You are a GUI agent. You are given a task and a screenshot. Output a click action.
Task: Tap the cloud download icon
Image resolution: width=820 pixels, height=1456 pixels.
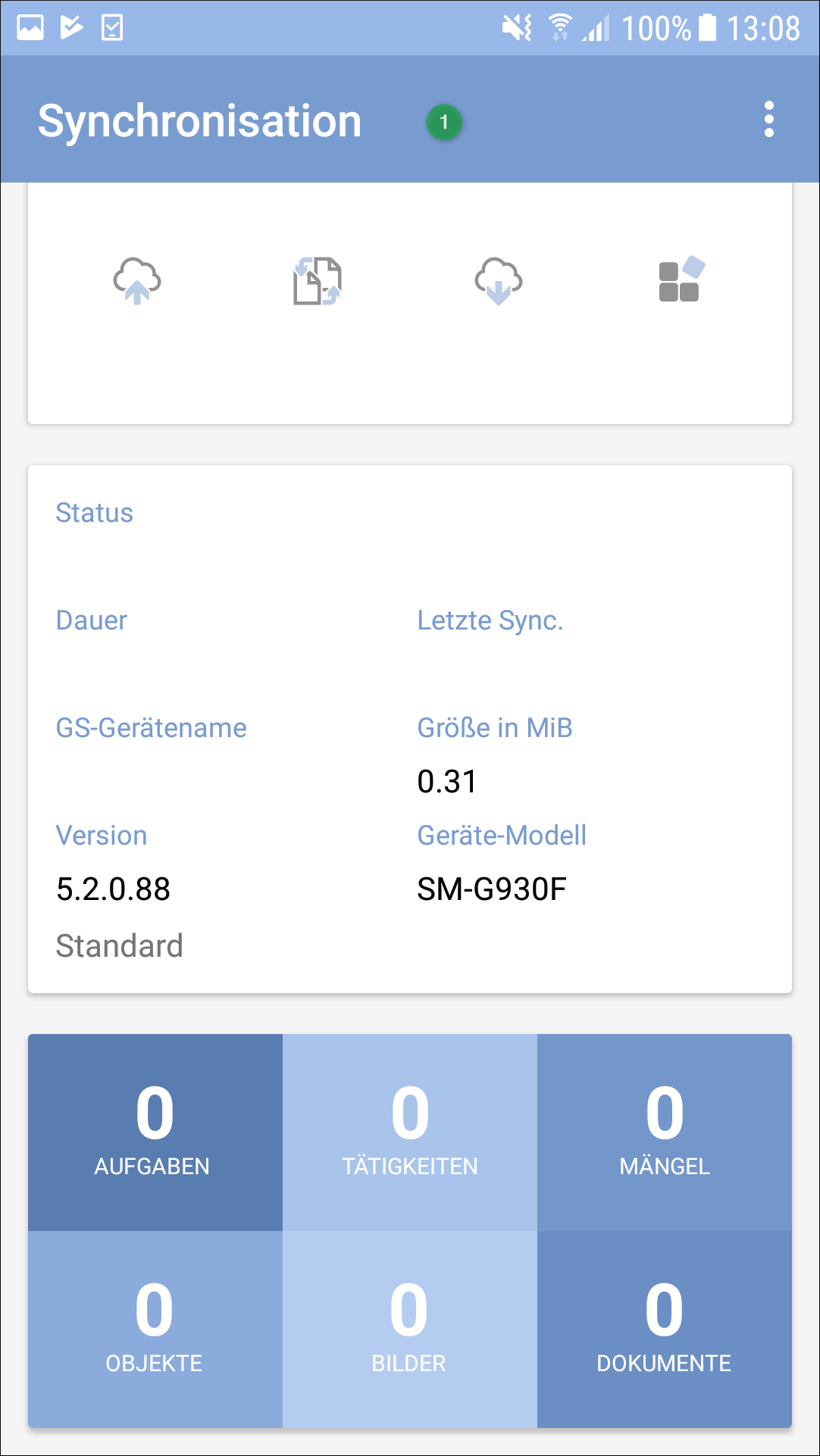[x=498, y=281]
